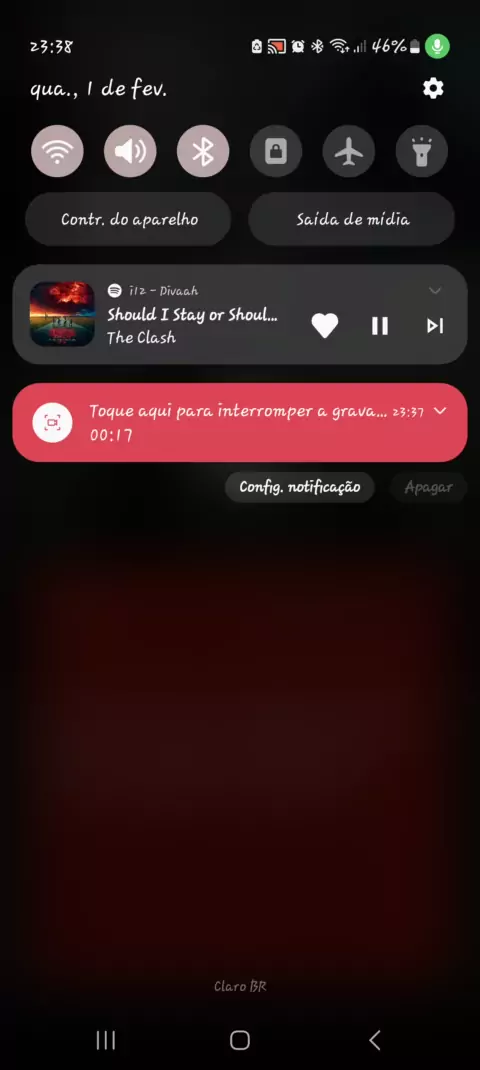Stop recording via the red notification
This screenshot has width=480, height=1070.
[240, 422]
